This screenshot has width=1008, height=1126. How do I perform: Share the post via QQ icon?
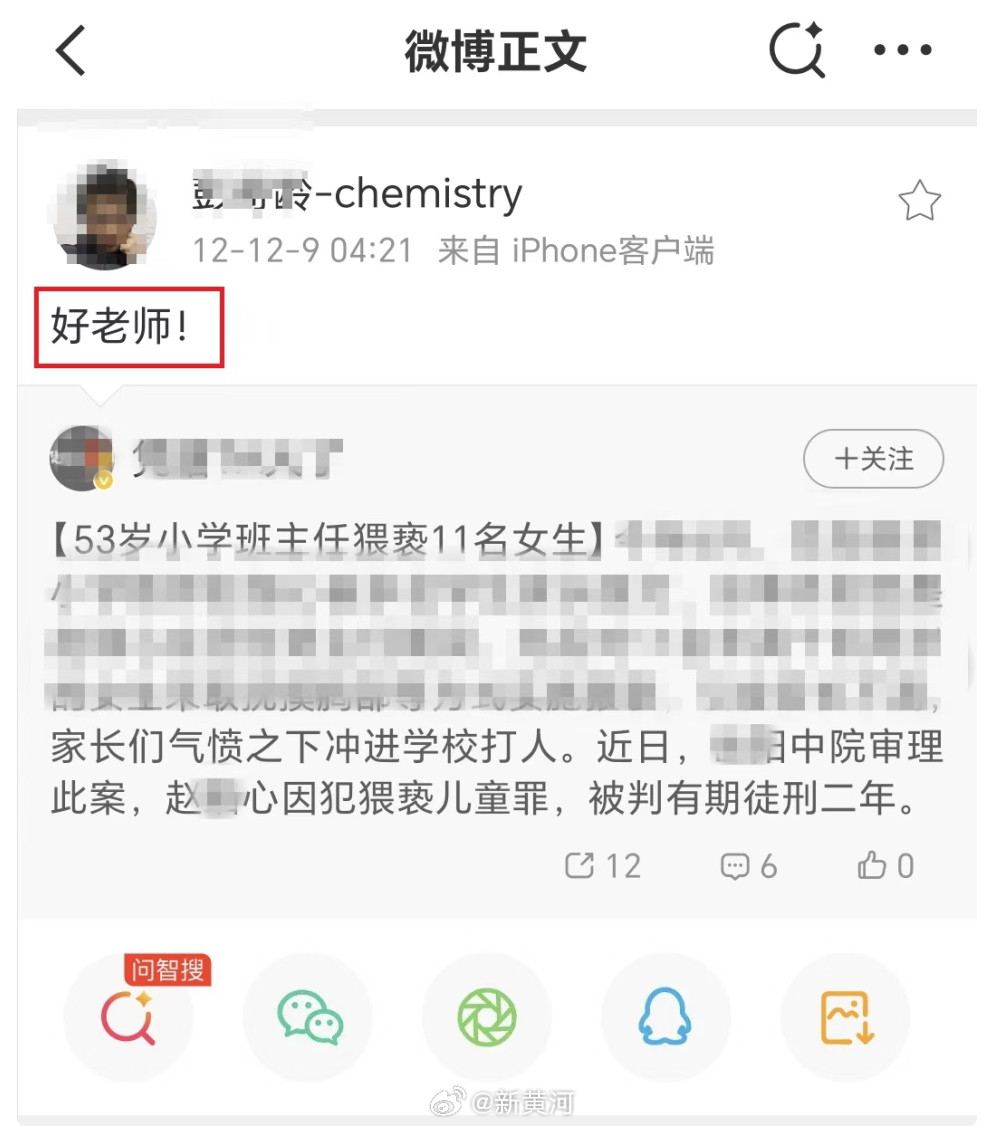point(666,1016)
